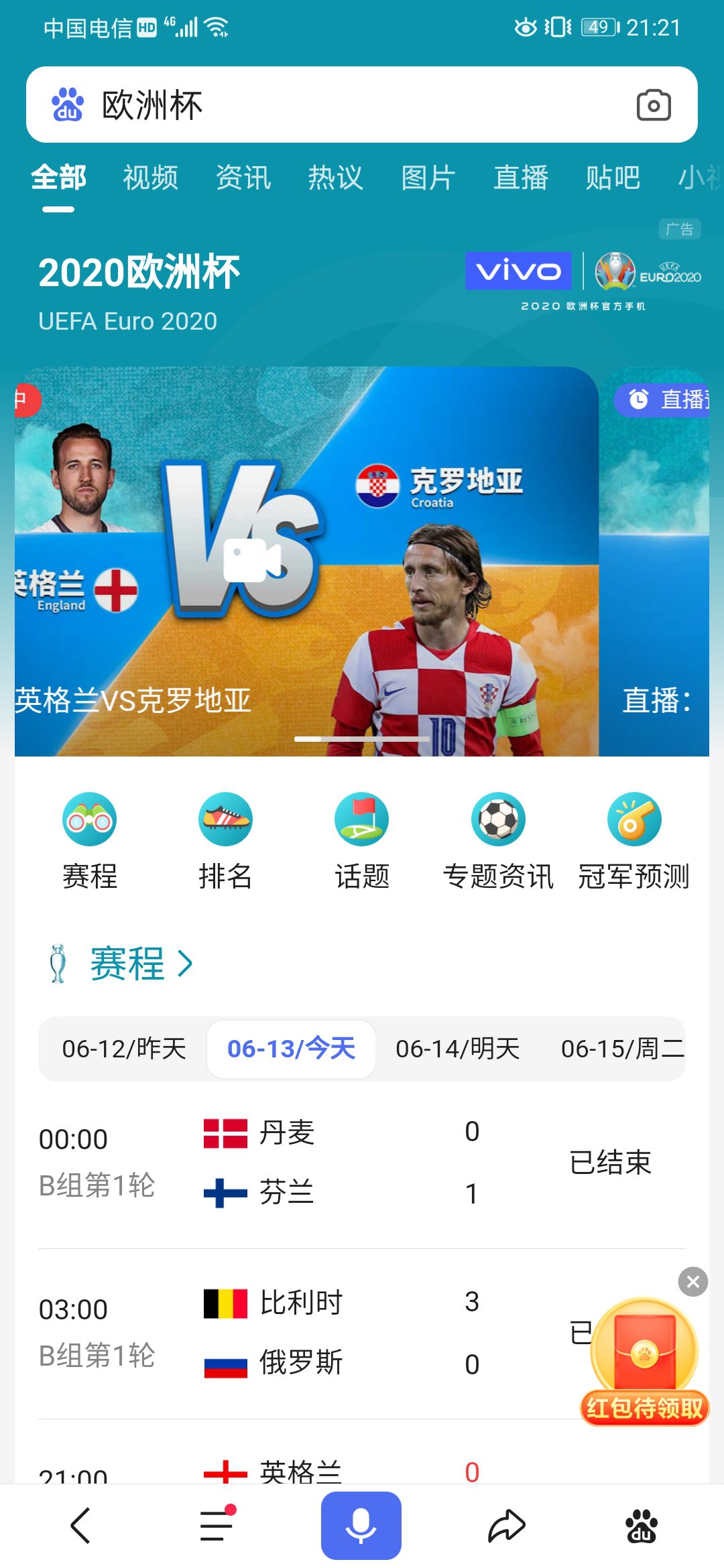
Task: Open the 赛程 shortcut with binoculars icon
Action: [x=90, y=841]
